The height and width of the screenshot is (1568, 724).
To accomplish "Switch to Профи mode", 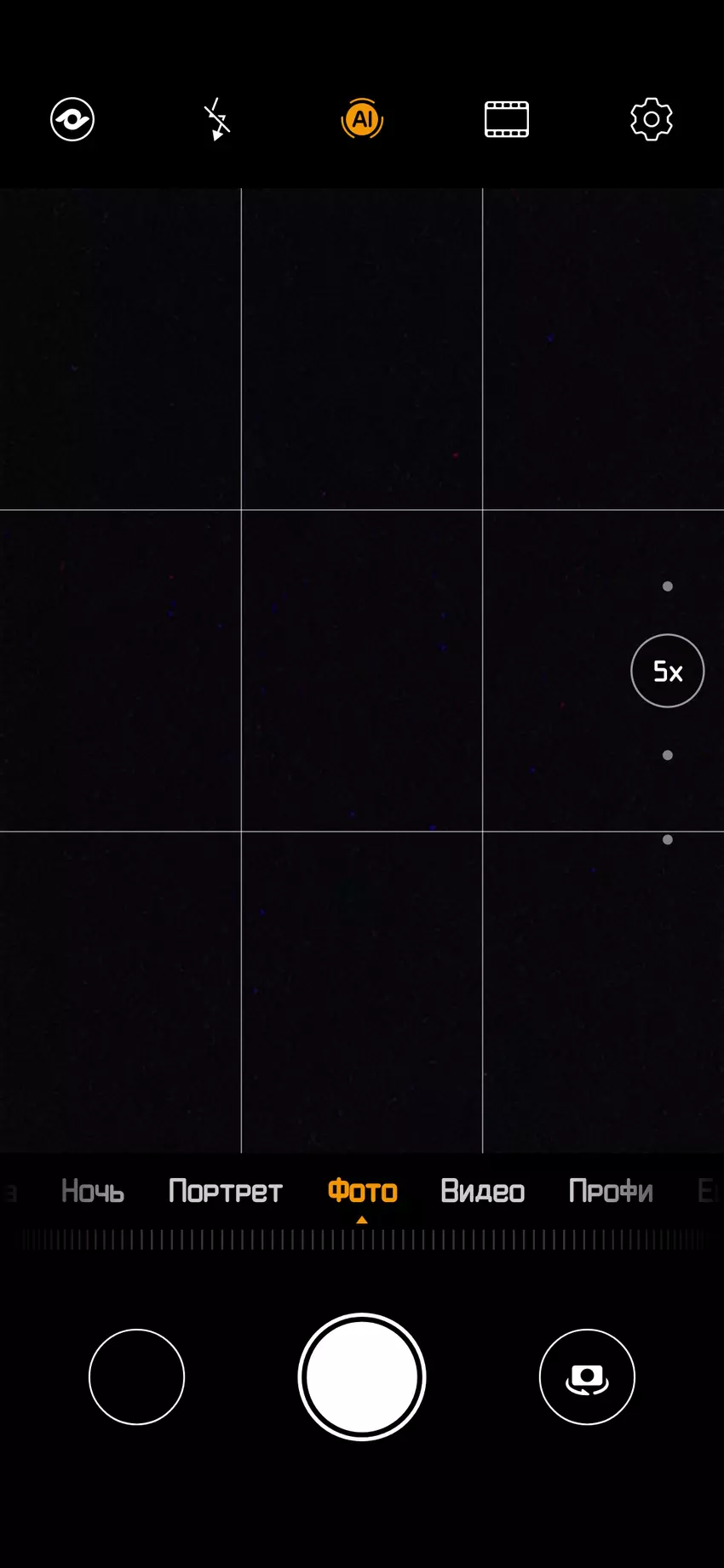I will click(x=611, y=1191).
